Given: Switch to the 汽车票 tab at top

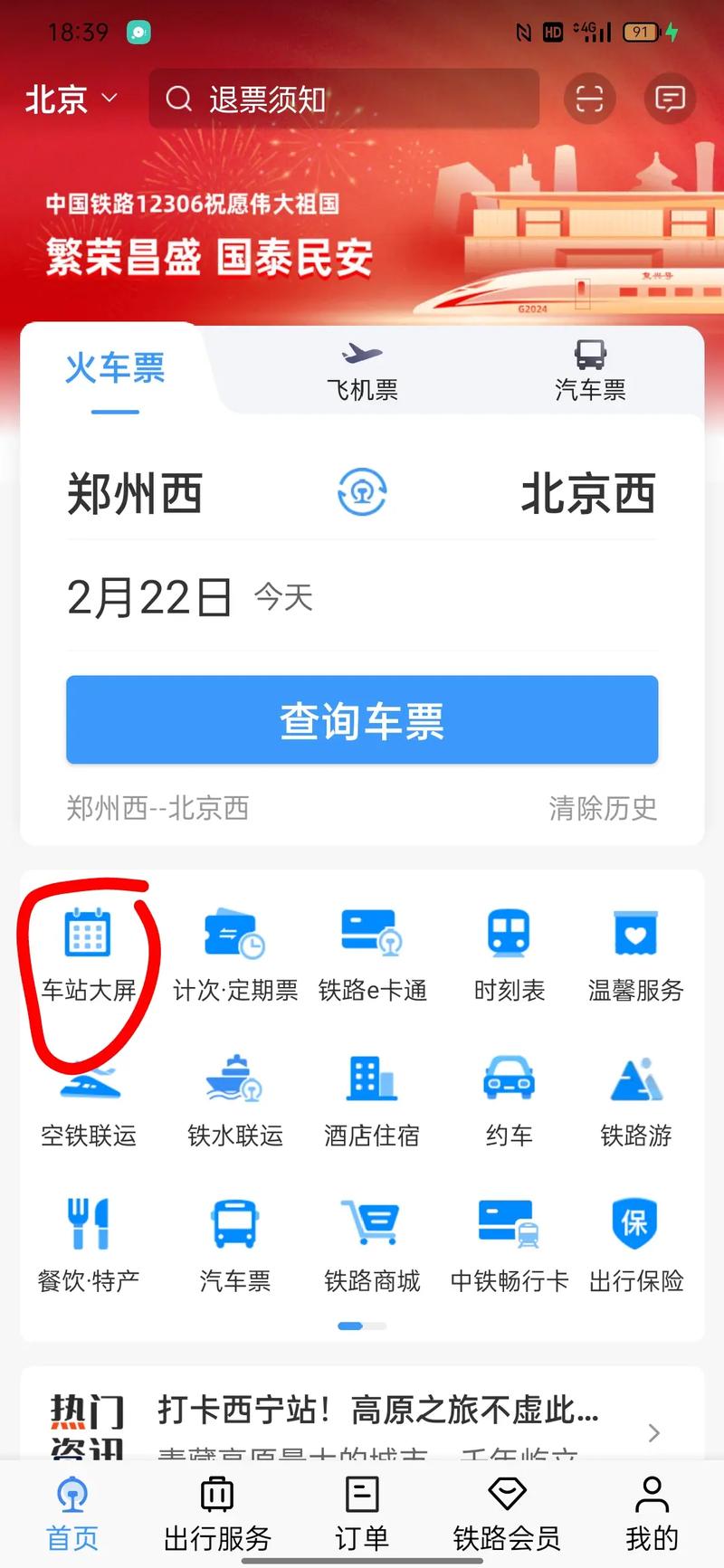Looking at the screenshot, I should [590, 371].
